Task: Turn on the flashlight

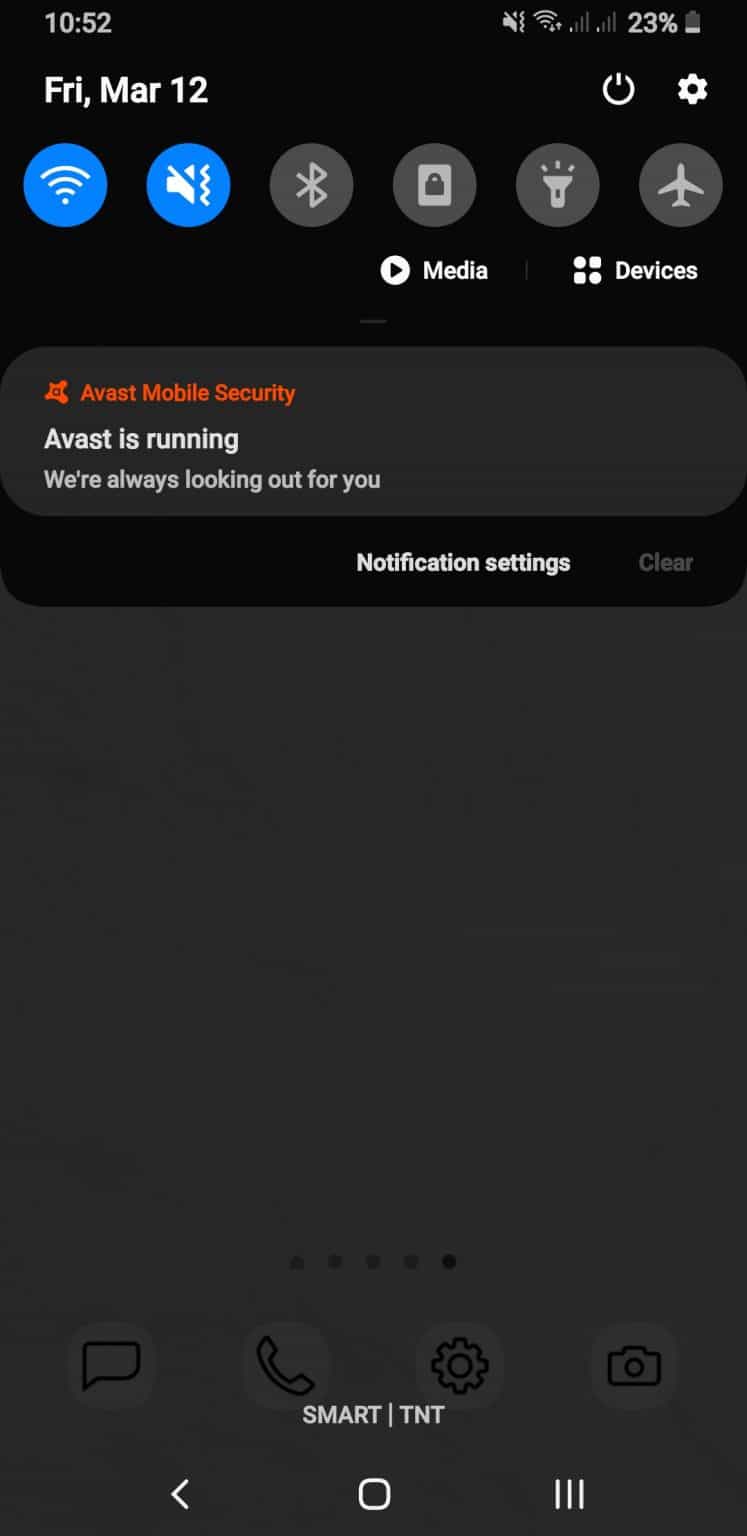Action: tap(557, 185)
